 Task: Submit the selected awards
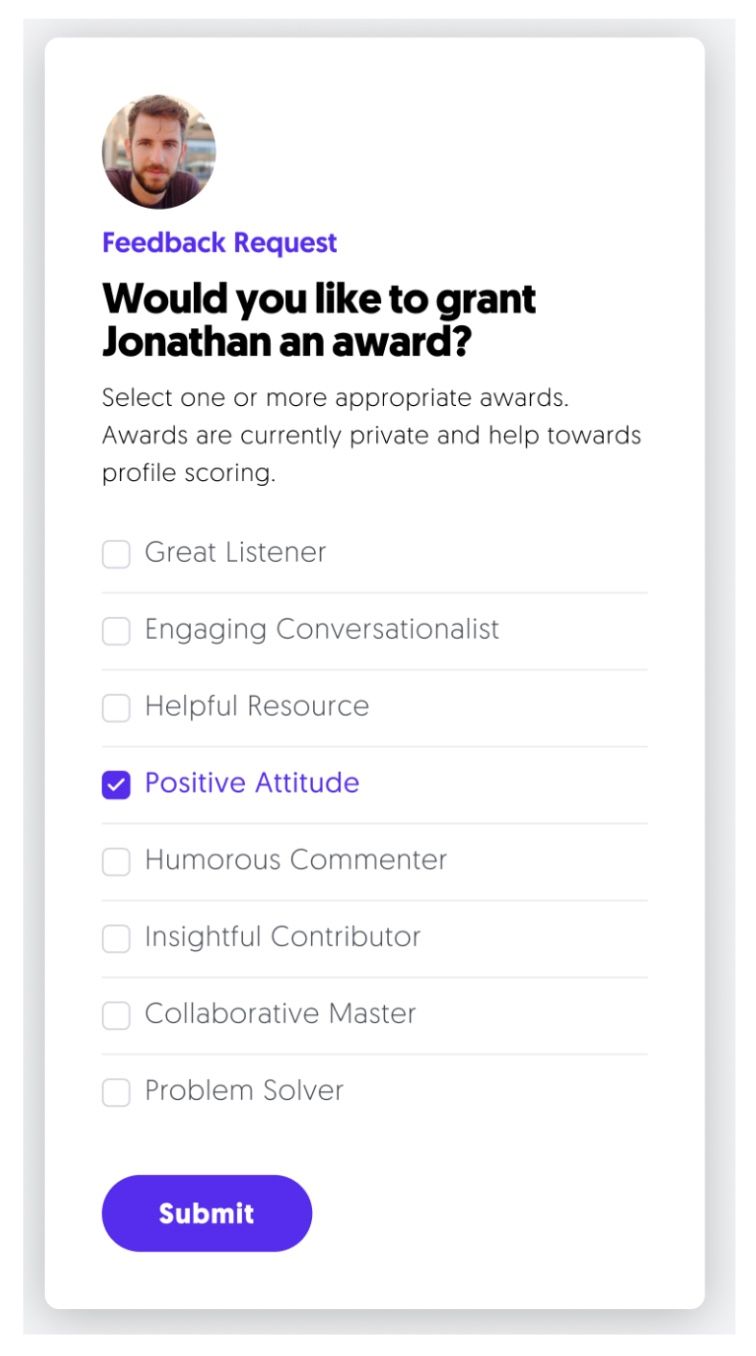207,1213
